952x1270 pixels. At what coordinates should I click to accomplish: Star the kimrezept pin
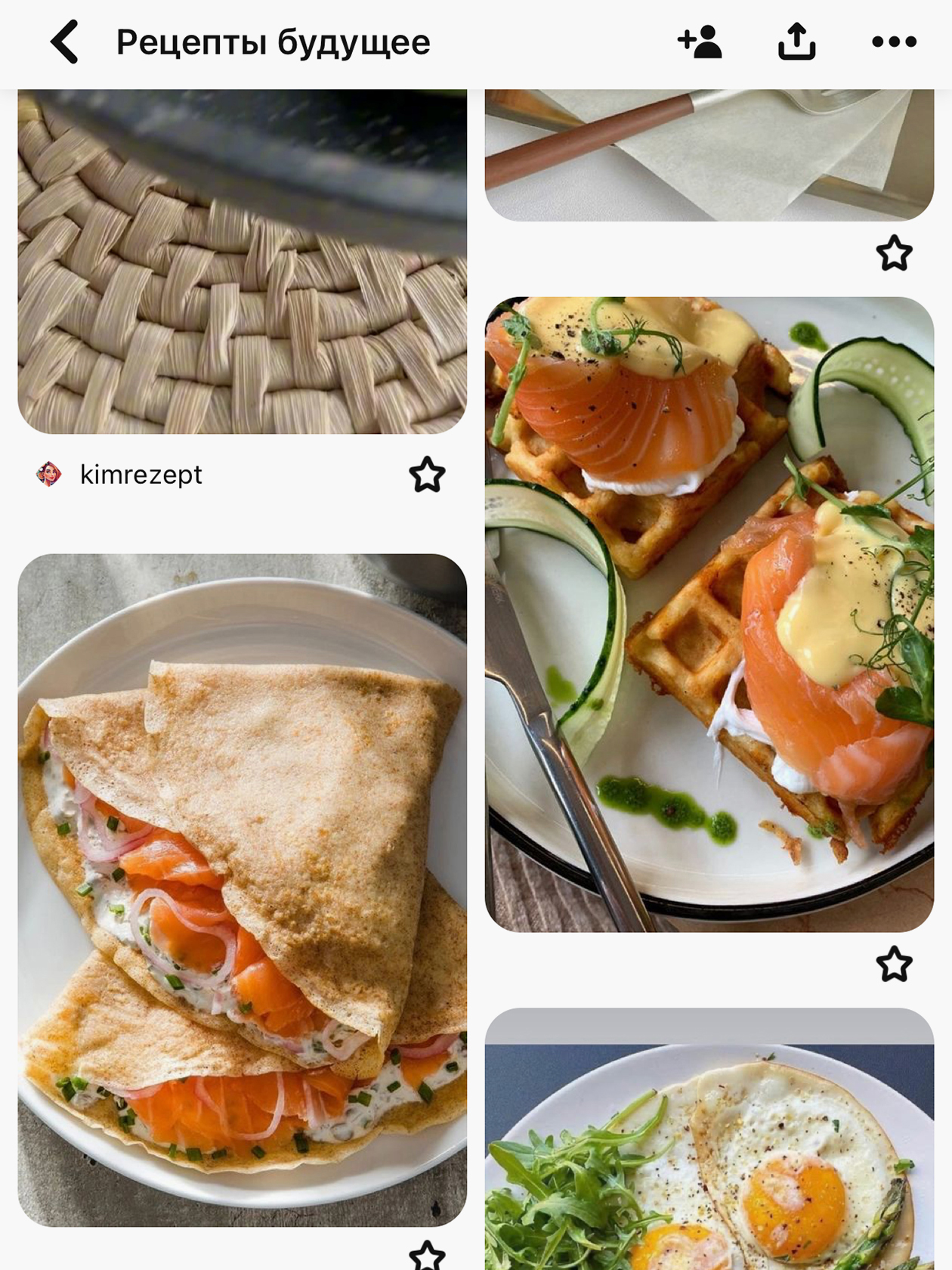pyautogui.click(x=427, y=475)
